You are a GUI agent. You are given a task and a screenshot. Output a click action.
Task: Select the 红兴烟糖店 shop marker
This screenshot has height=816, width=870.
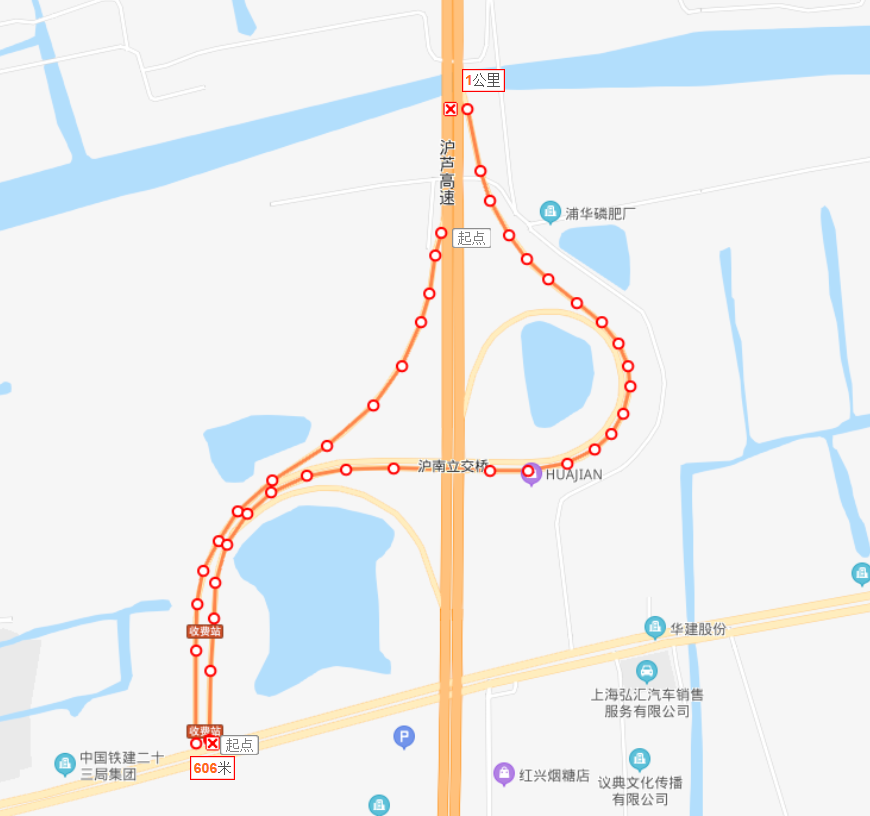(x=504, y=773)
